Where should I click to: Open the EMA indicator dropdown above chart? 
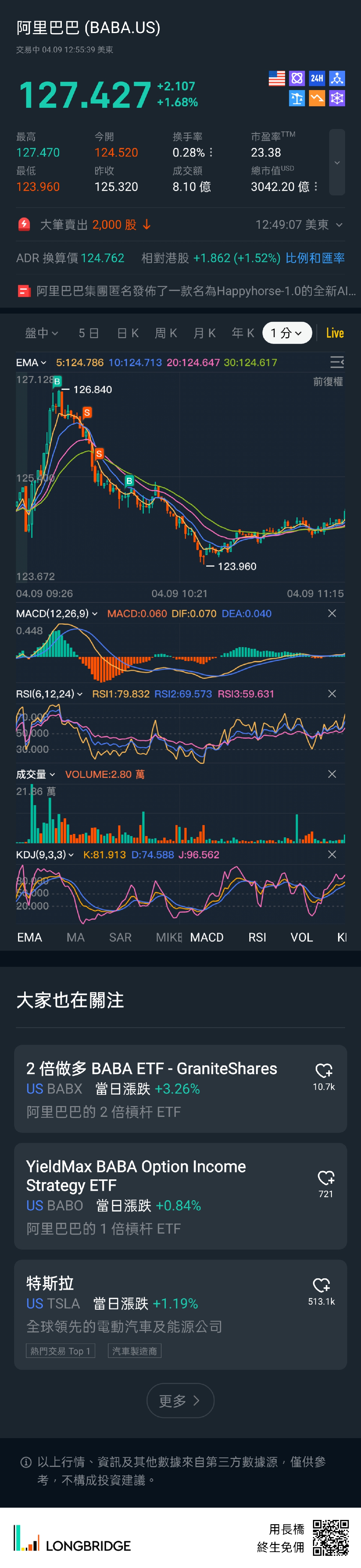31,363
